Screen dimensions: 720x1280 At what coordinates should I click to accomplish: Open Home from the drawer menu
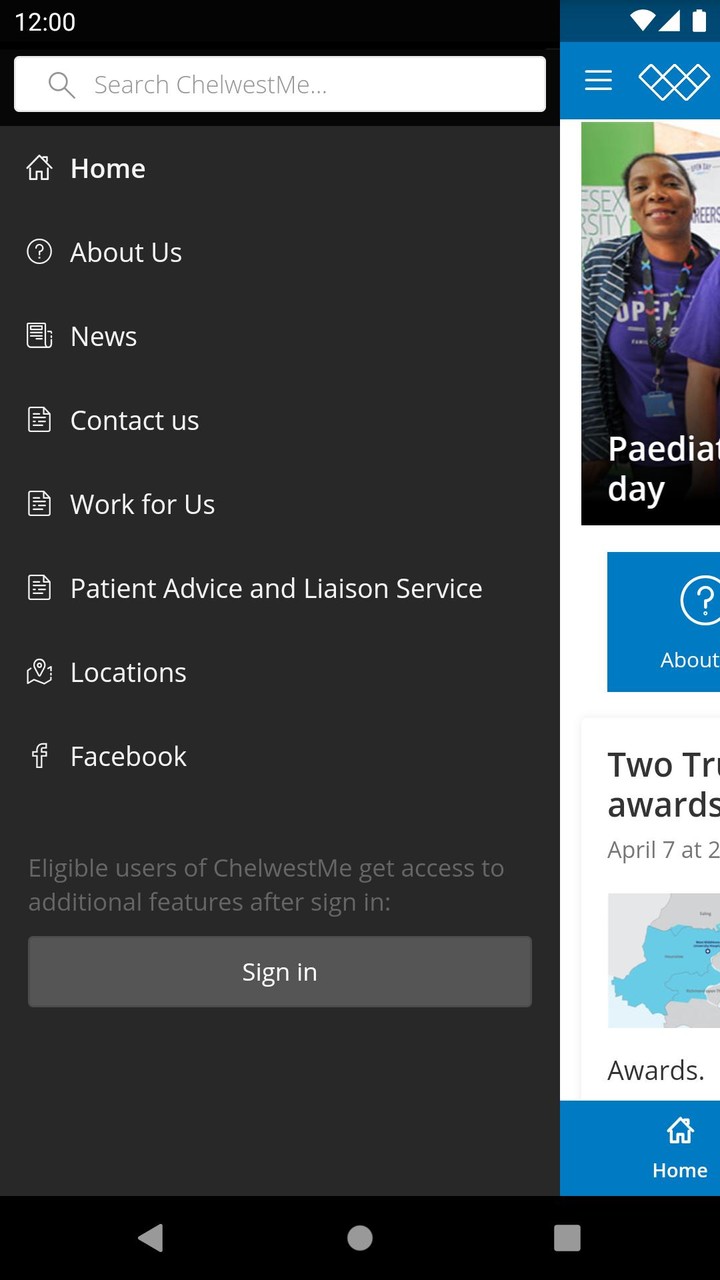tap(107, 168)
